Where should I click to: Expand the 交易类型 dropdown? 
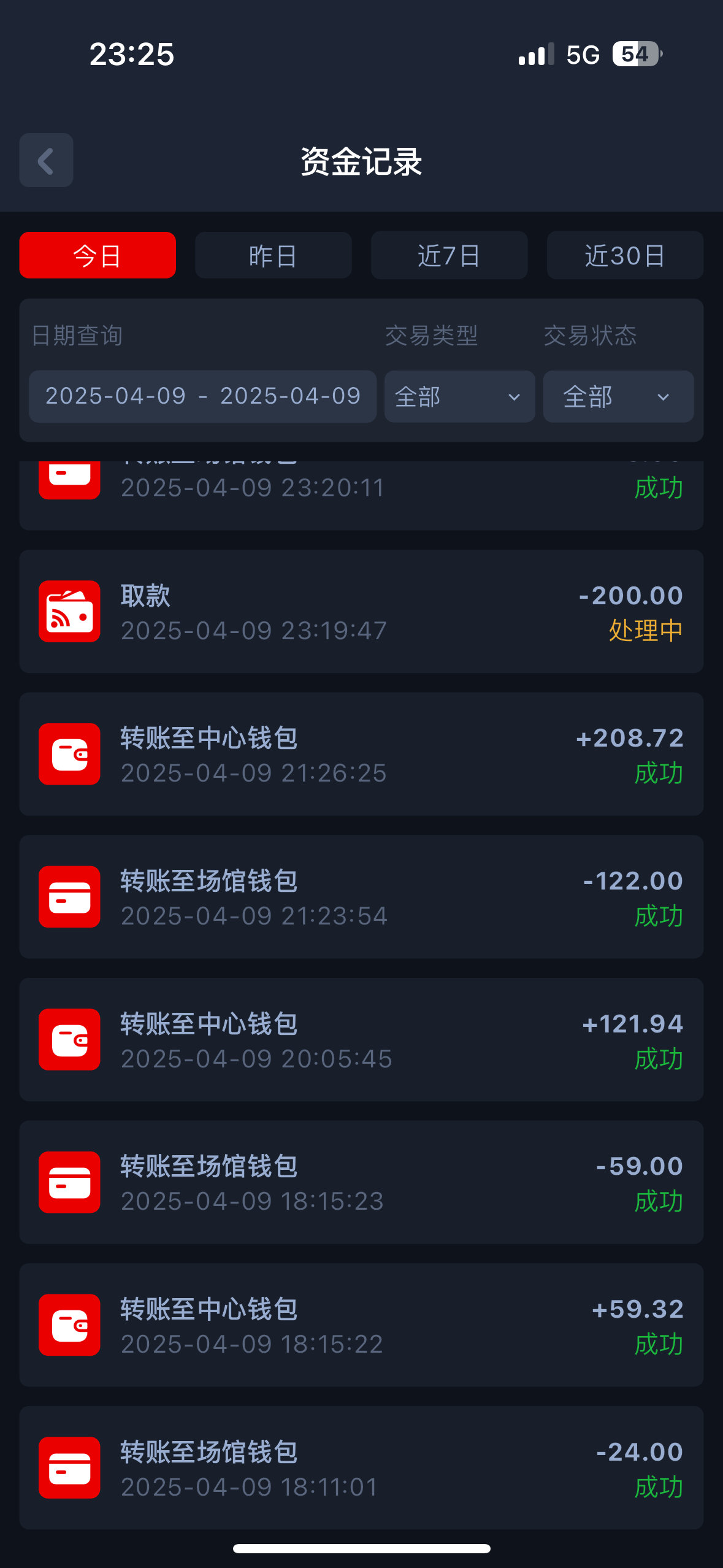coord(459,397)
